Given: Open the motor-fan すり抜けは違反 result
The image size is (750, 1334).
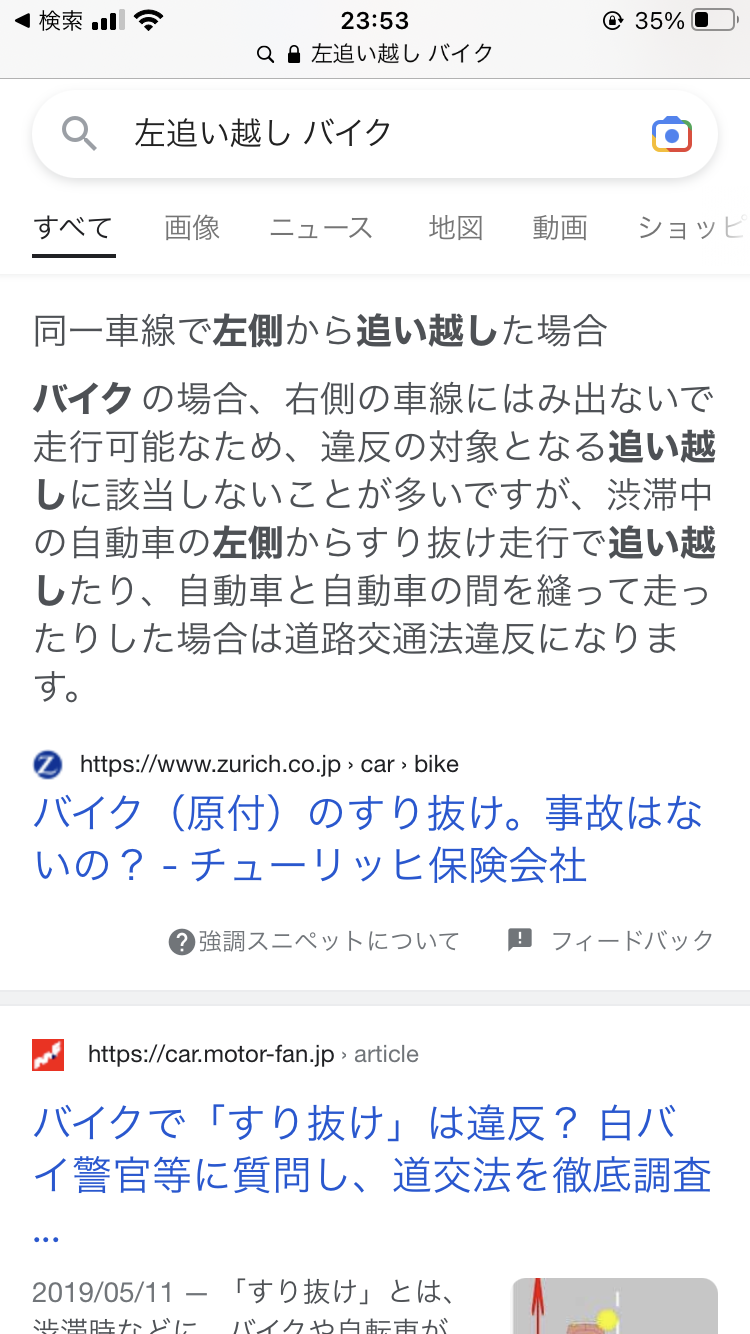Looking at the screenshot, I should point(372,1151).
